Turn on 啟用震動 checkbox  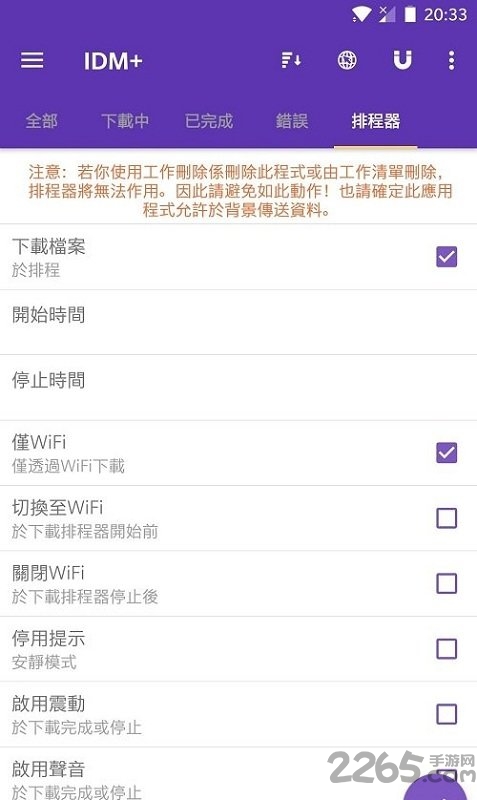click(x=446, y=714)
